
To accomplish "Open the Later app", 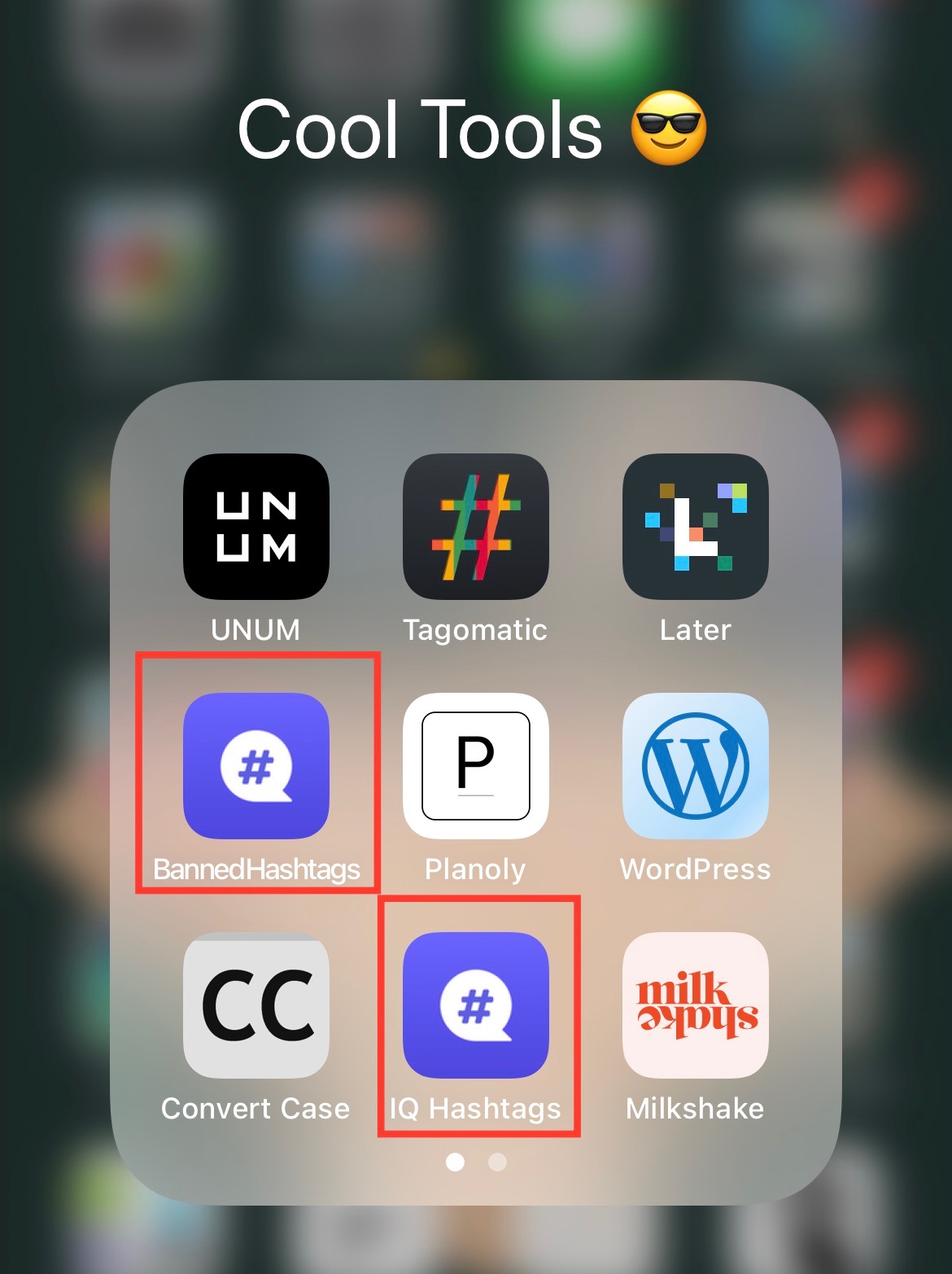I will pyautogui.click(x=695, y=527).
